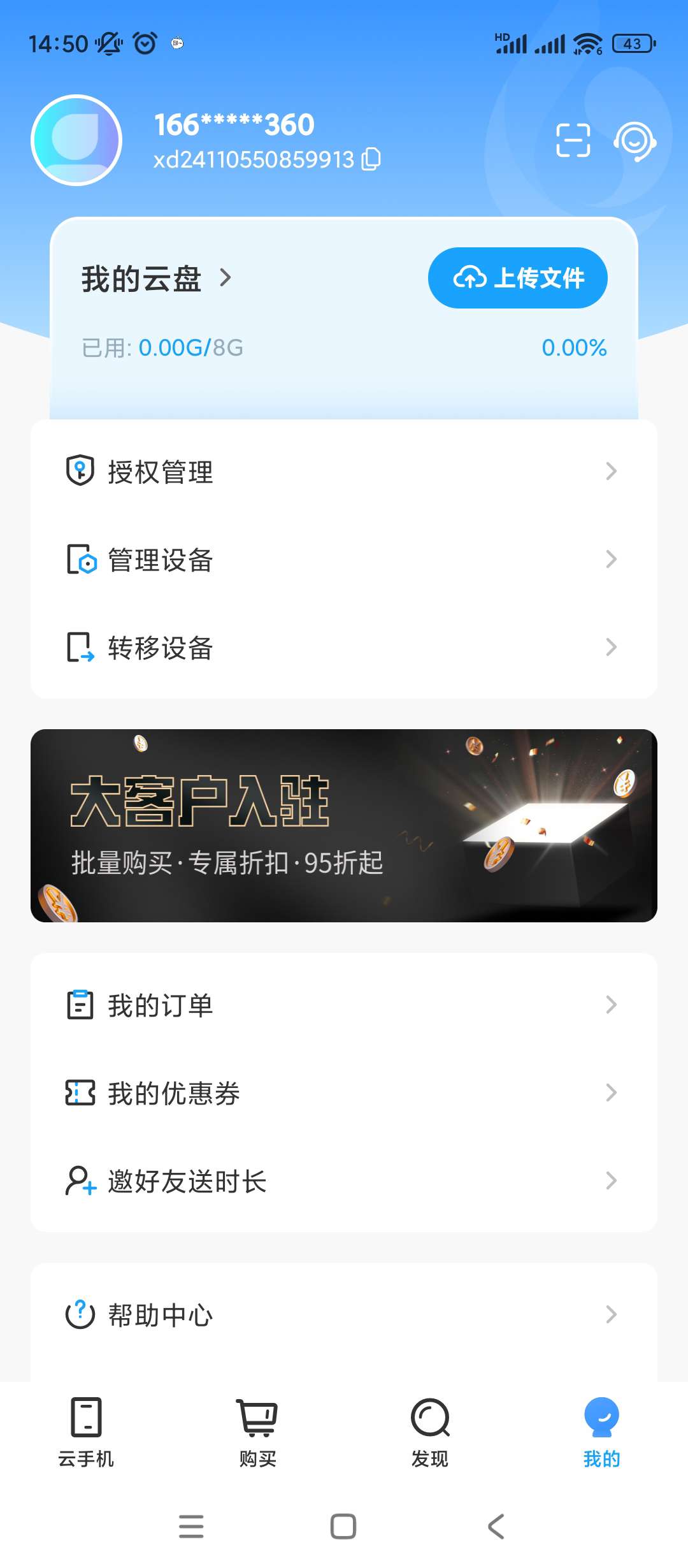Check the 0.00% cloud storage usage indicator
Image resolution: width=688 pixels, height=1568 pixels.
574,347
